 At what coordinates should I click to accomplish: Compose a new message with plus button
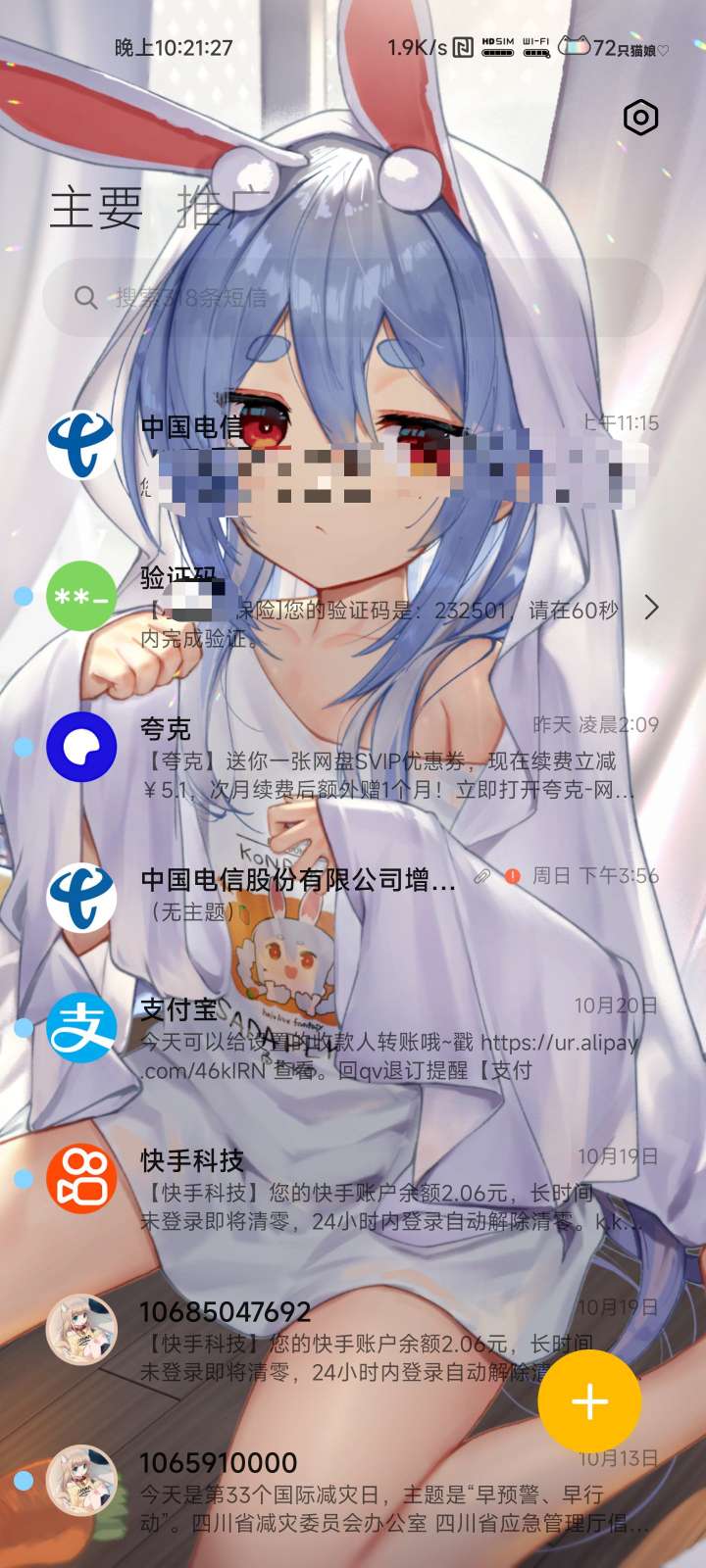589,1402
